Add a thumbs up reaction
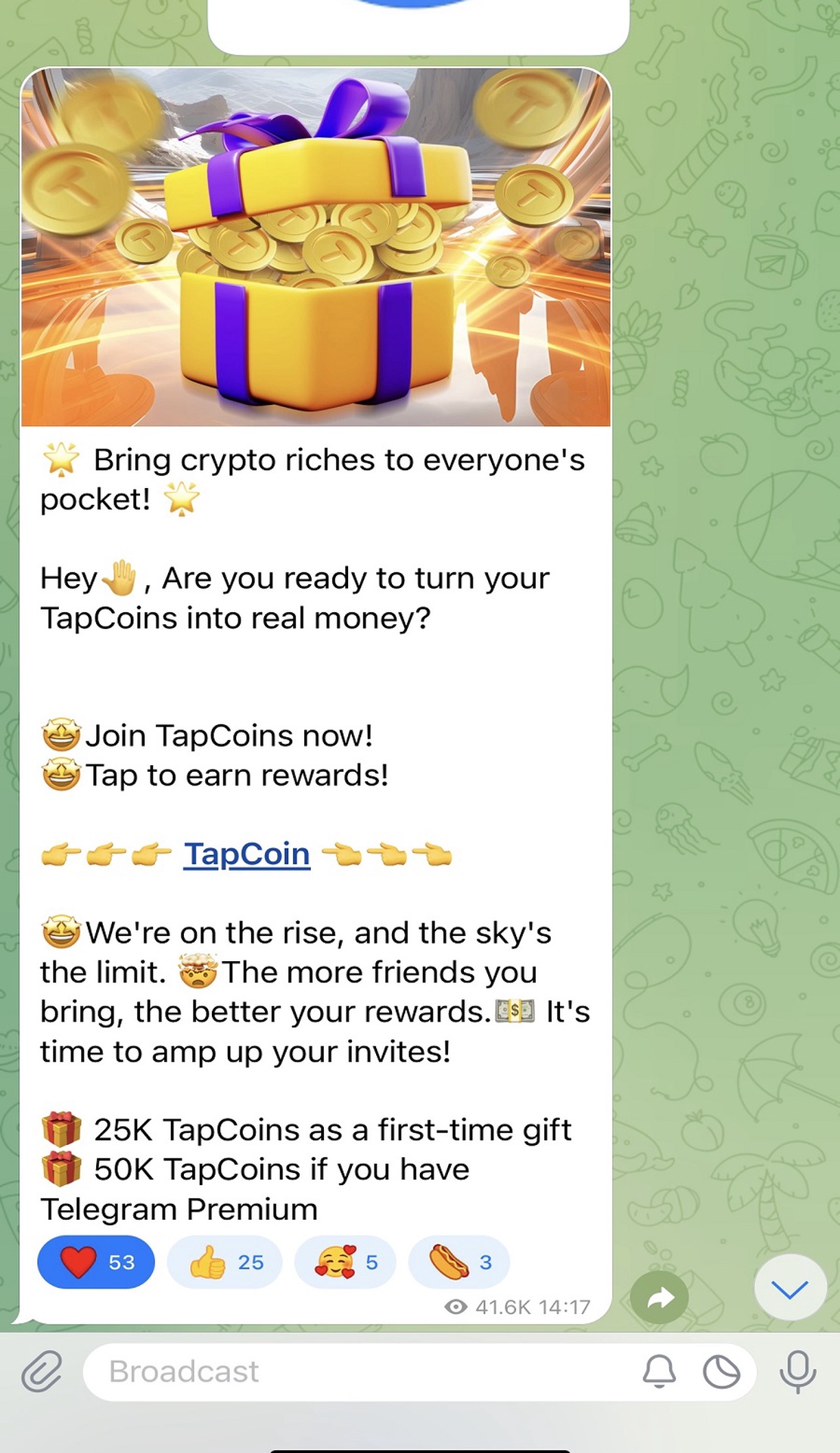The height and width of the screenshot is (1453, 840). tap(224, 1262)
